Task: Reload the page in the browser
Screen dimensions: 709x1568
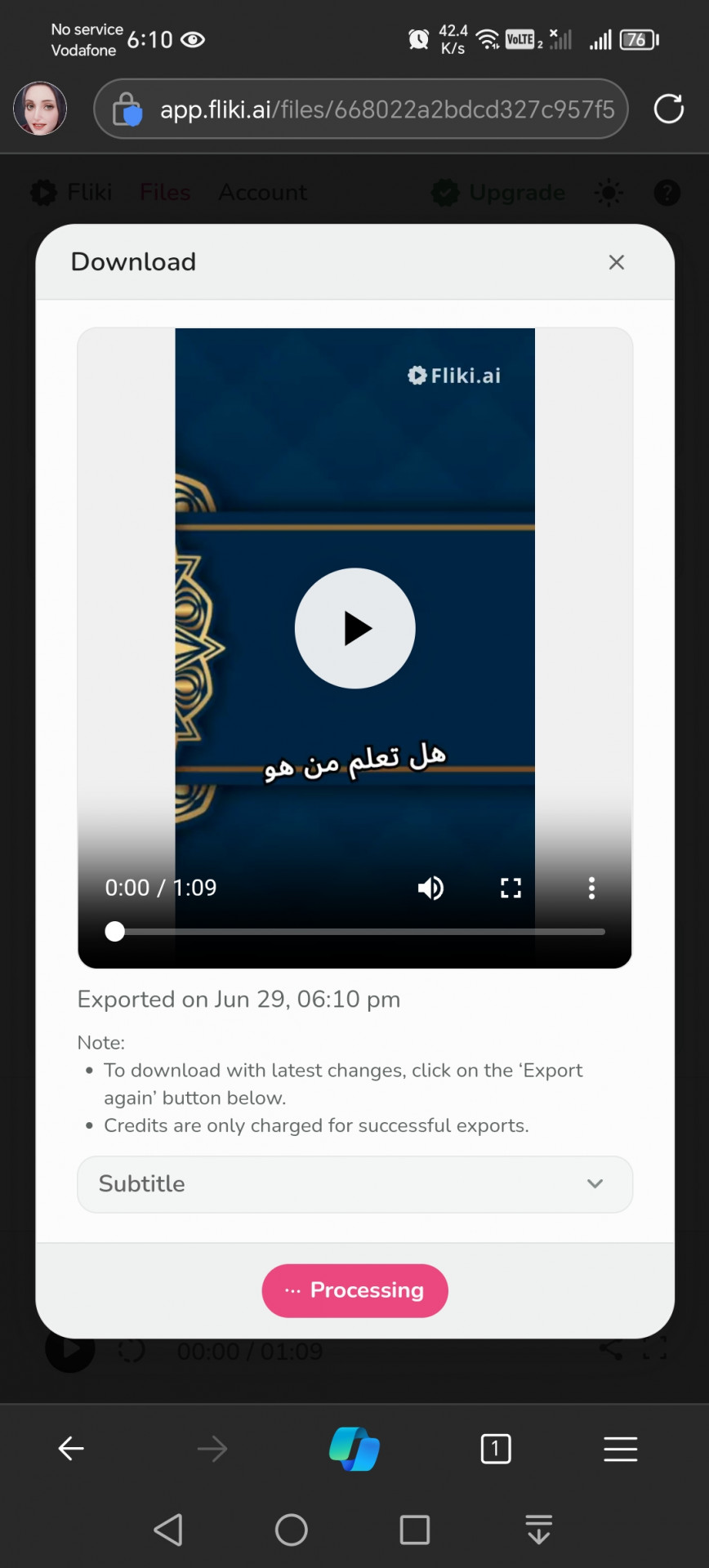Action: 668,109
